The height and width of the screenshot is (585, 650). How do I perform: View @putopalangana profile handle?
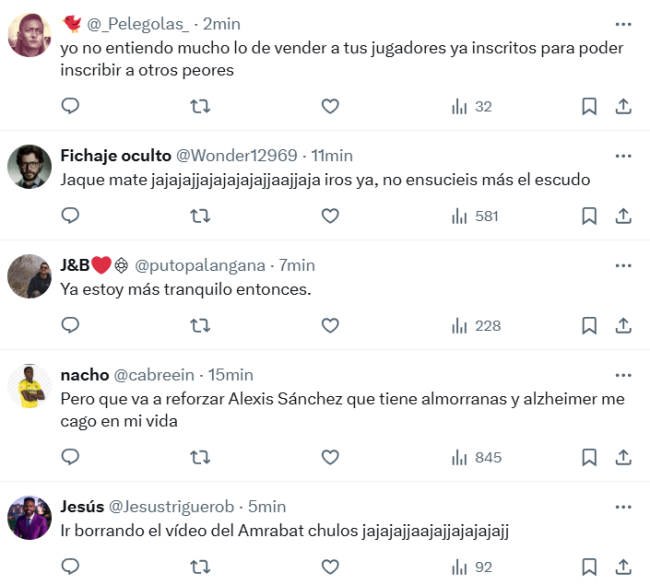point(200,265)
